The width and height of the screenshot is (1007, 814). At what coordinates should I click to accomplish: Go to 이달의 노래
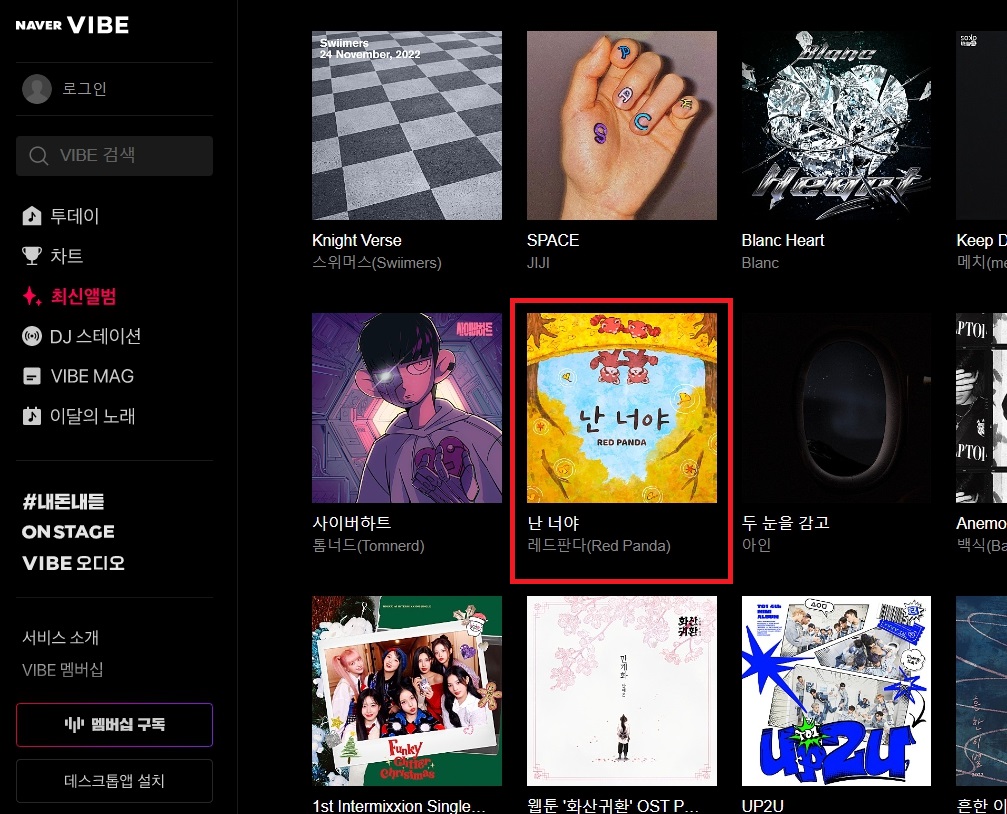tap(92, 416)
